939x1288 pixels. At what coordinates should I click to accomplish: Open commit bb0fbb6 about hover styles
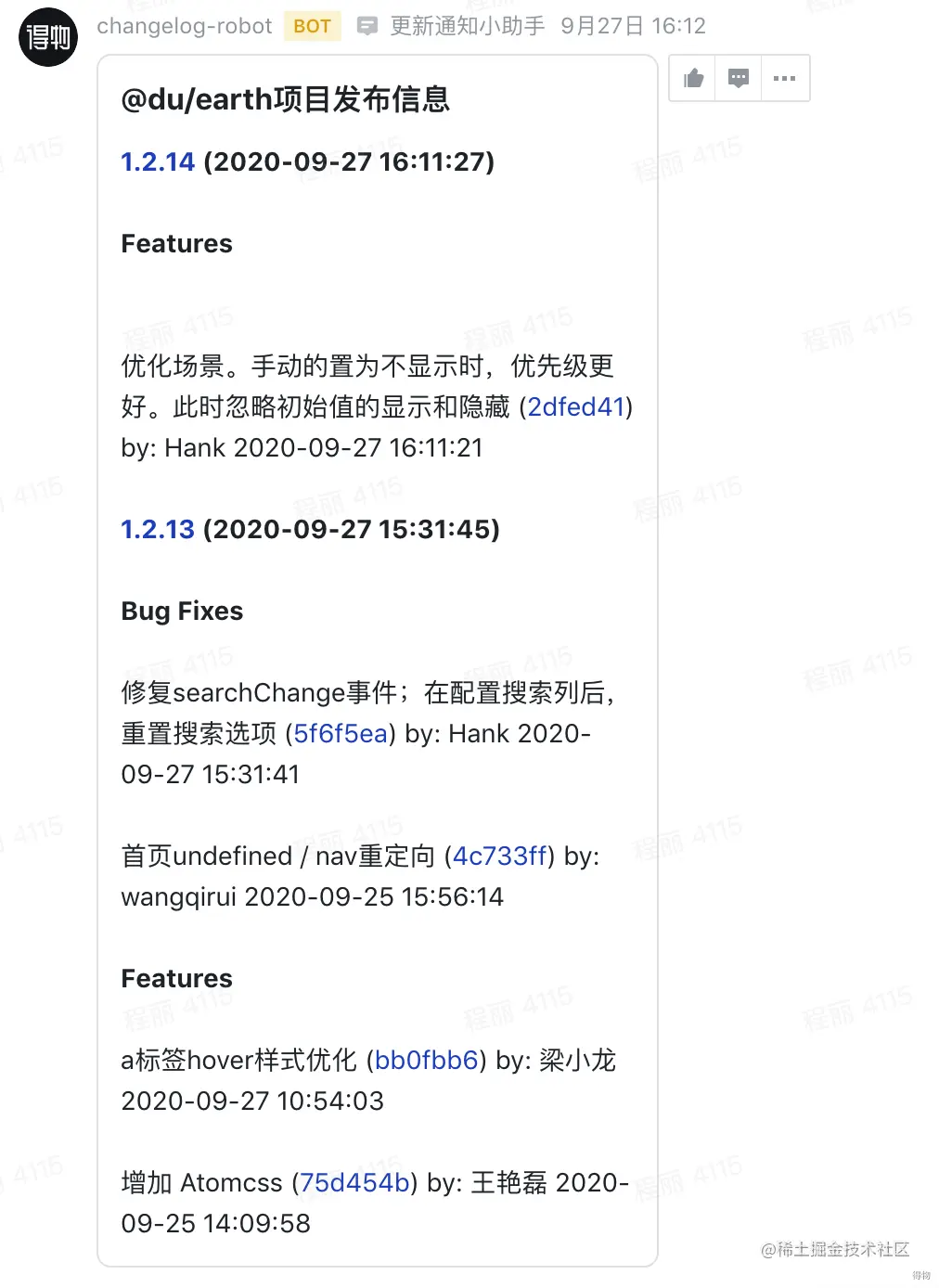426,1060
